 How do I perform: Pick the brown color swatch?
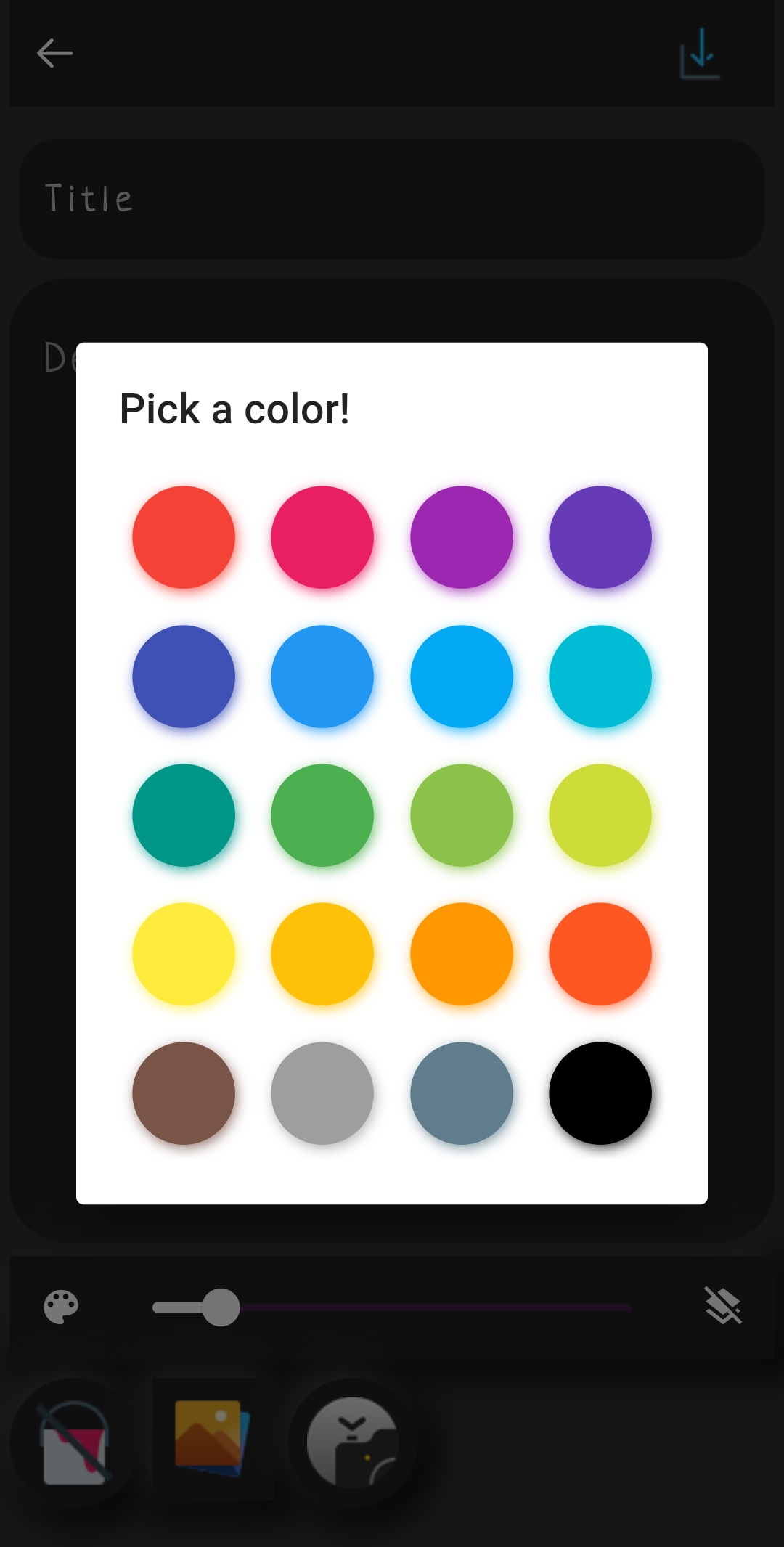[x=184, y=1093]
